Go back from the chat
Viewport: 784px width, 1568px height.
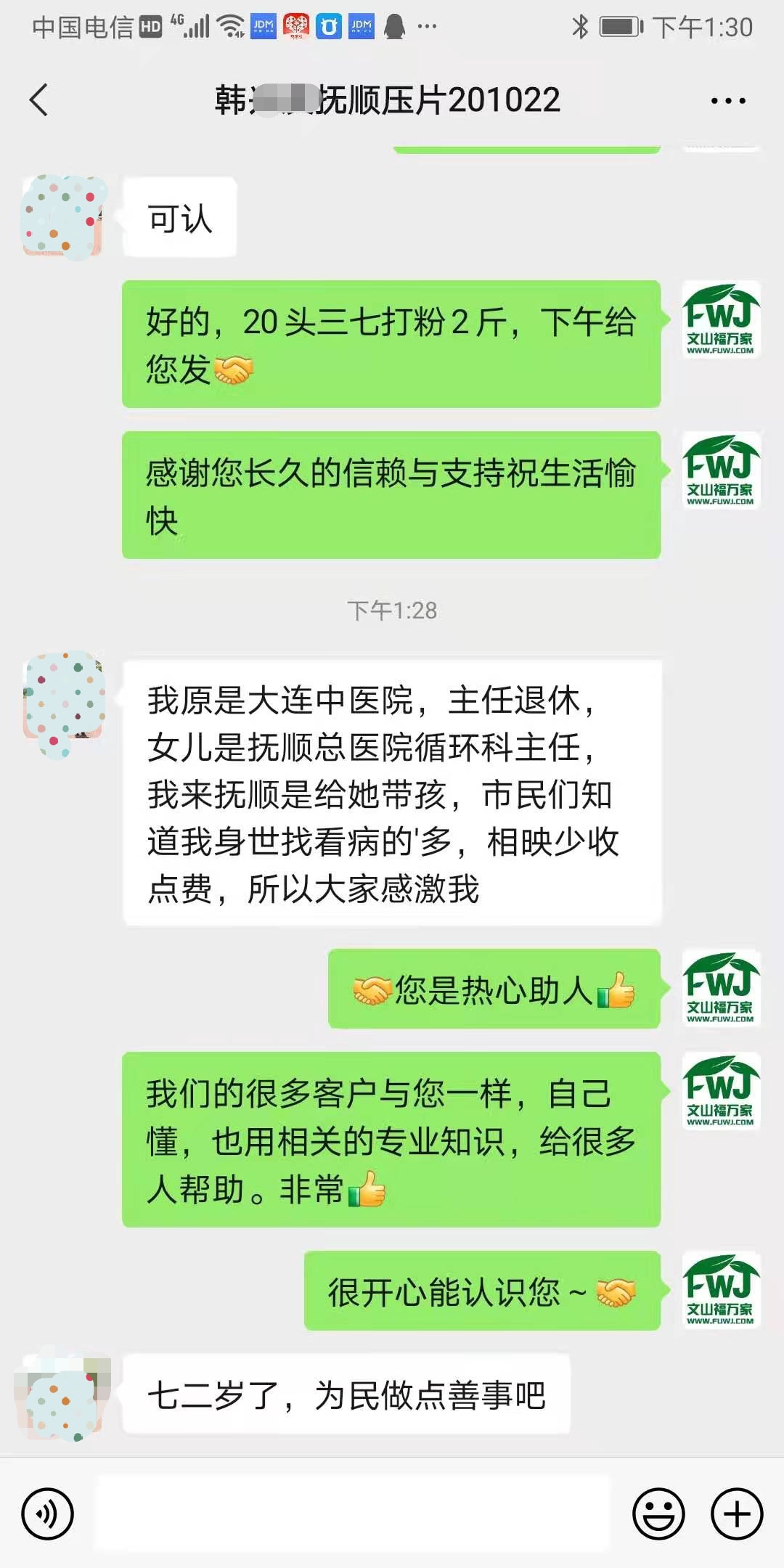coord(39,100)
